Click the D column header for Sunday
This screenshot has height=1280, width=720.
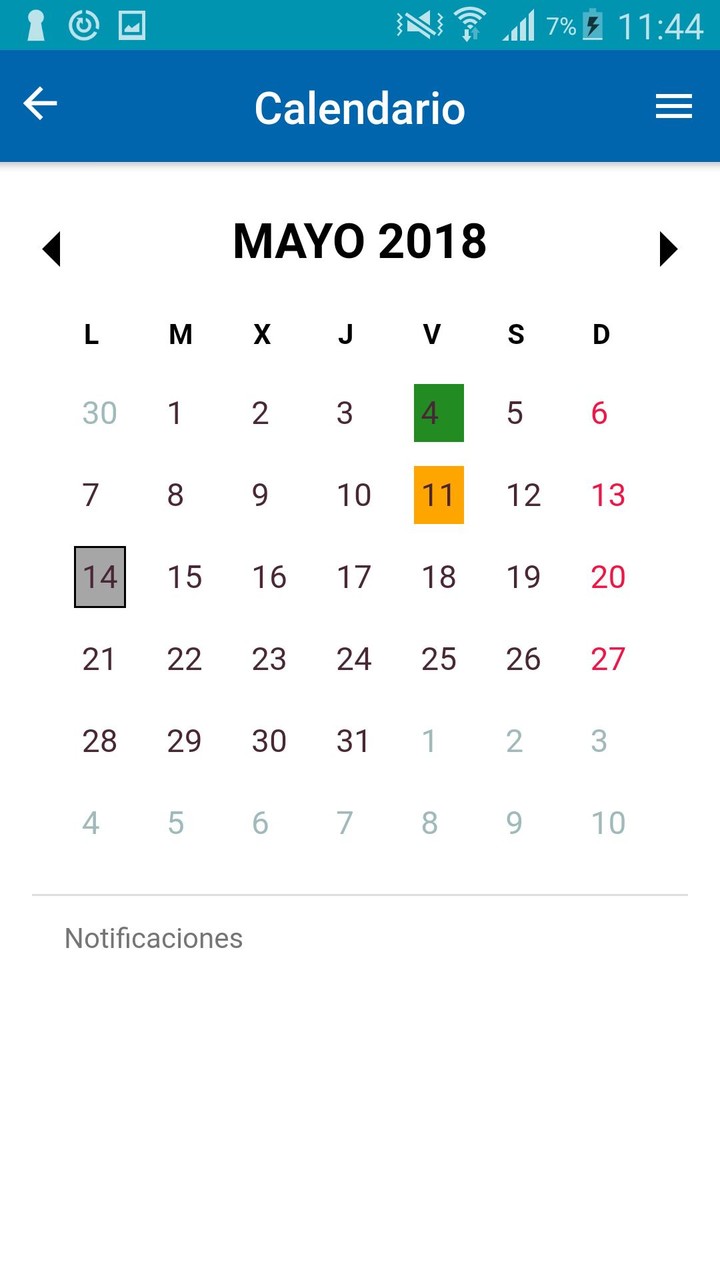tap(600, 335)
